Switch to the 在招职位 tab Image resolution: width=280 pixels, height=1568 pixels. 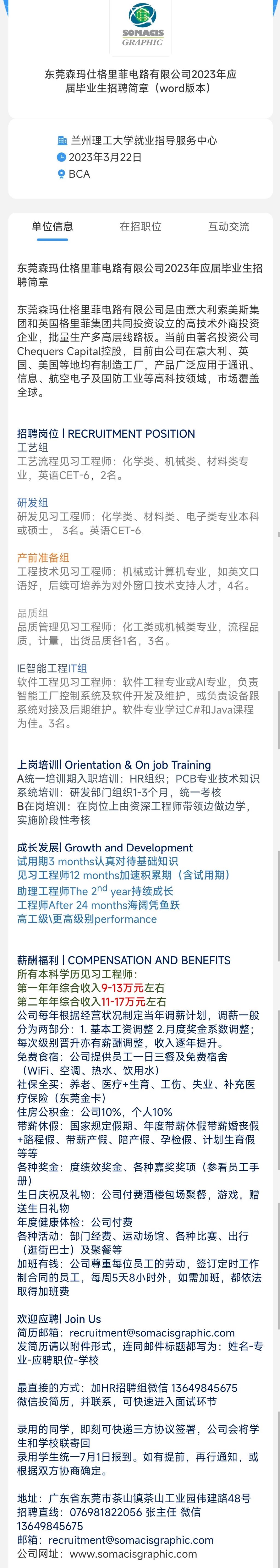(x=141, y=226)
